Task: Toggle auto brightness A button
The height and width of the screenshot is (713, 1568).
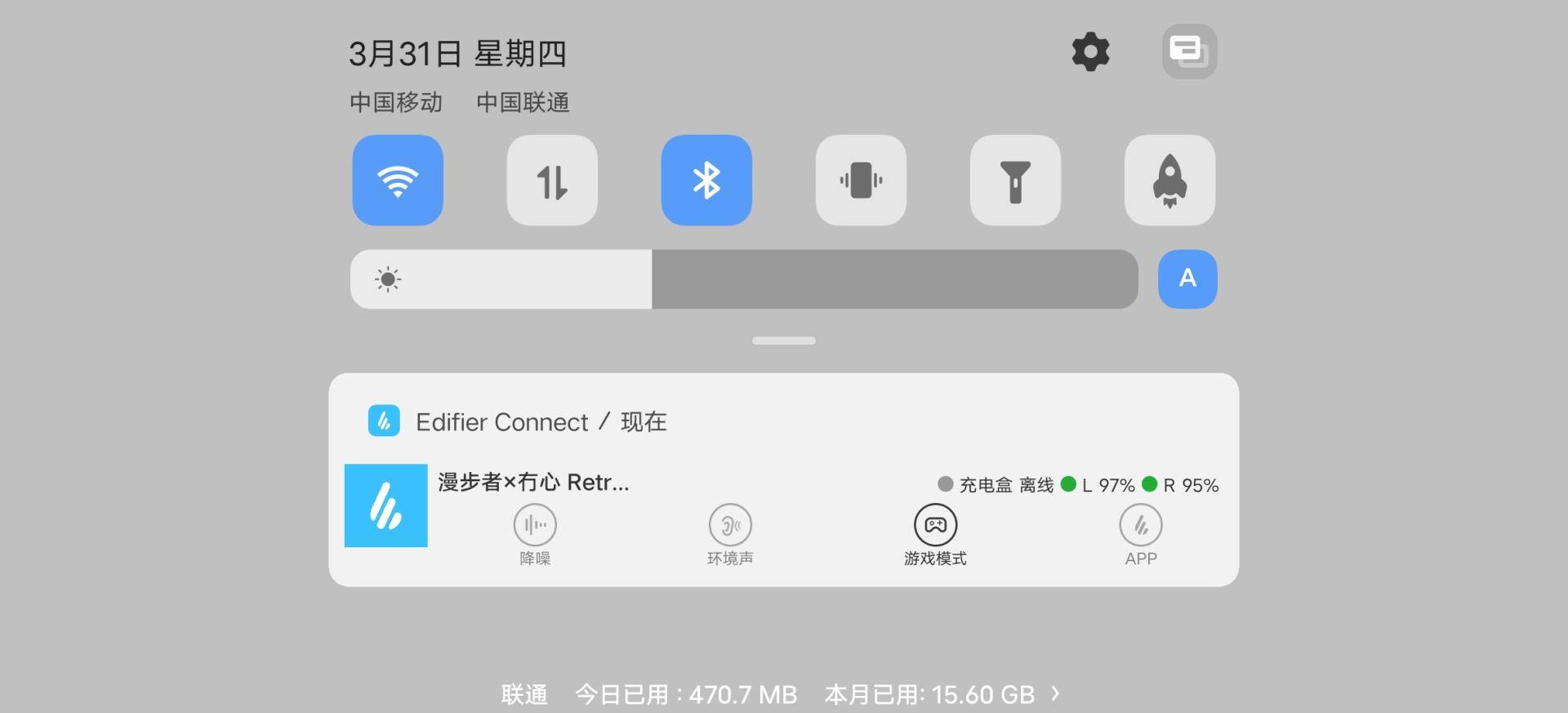Action: (1187, 279)
